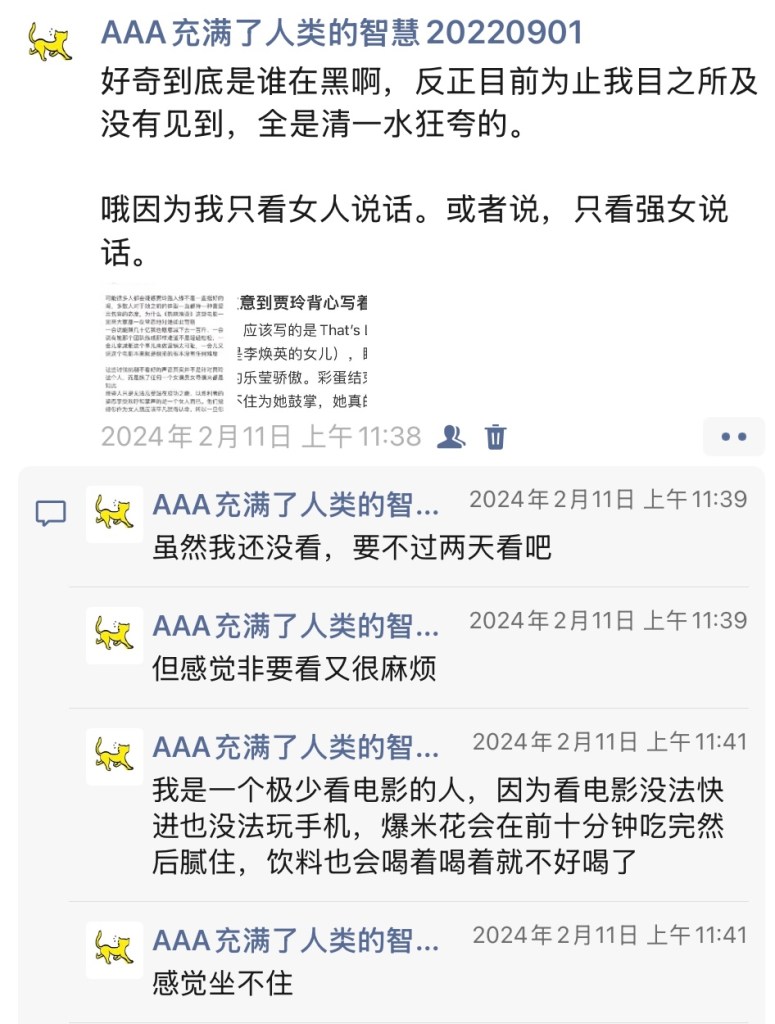The height and width of the screenshot is (1024, 775).
Task: Open the commenter avatar beside 感觉坐不住
Action: pos(114,948)
